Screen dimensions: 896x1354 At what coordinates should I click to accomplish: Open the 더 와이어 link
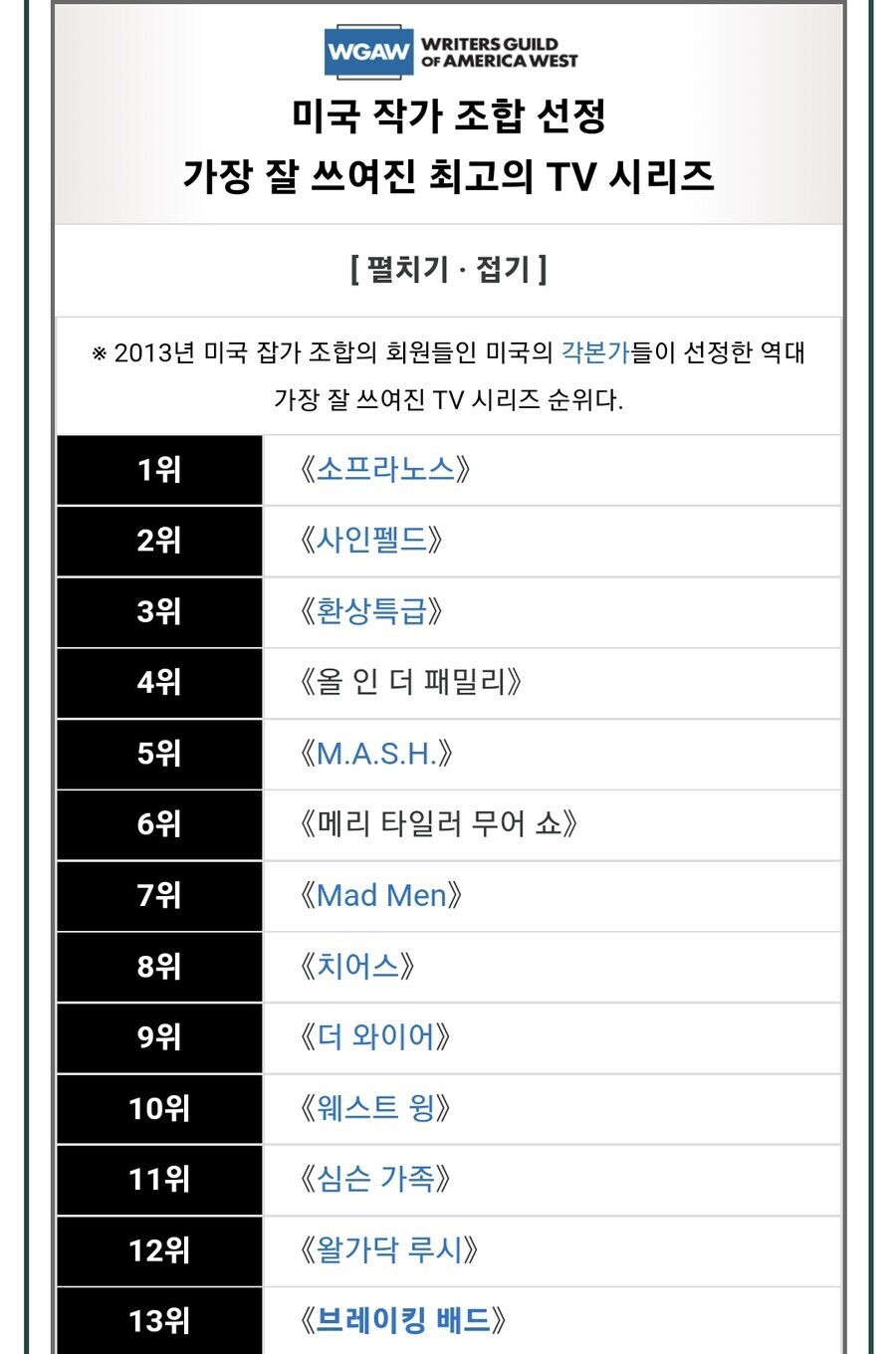(x=375, y=1037)
